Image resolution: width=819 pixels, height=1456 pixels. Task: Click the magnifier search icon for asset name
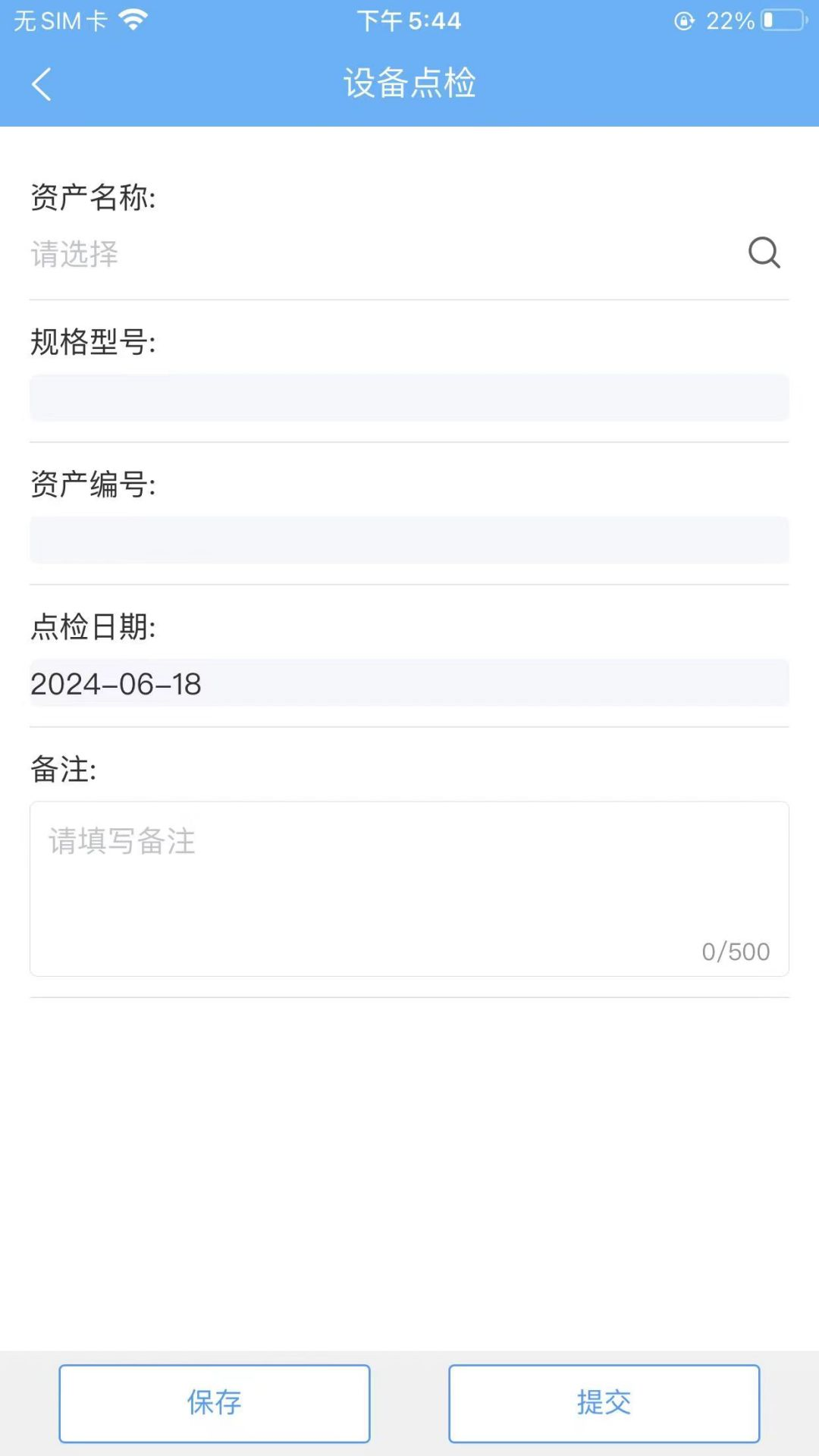pos(764,253)
